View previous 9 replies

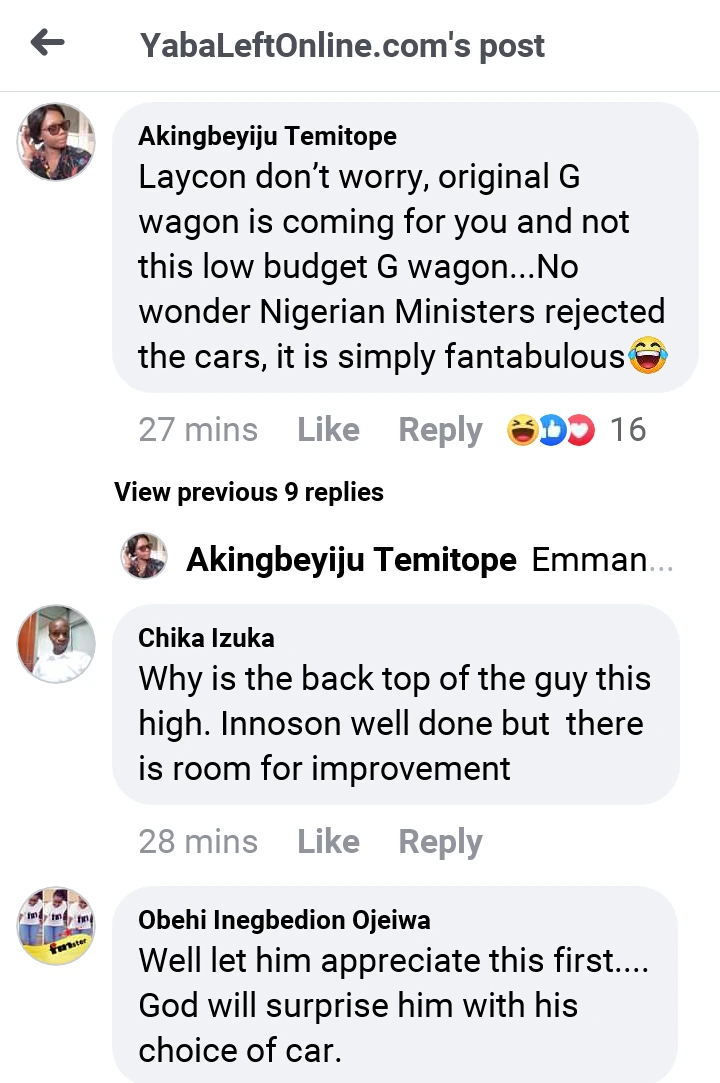tap(249, 492)
